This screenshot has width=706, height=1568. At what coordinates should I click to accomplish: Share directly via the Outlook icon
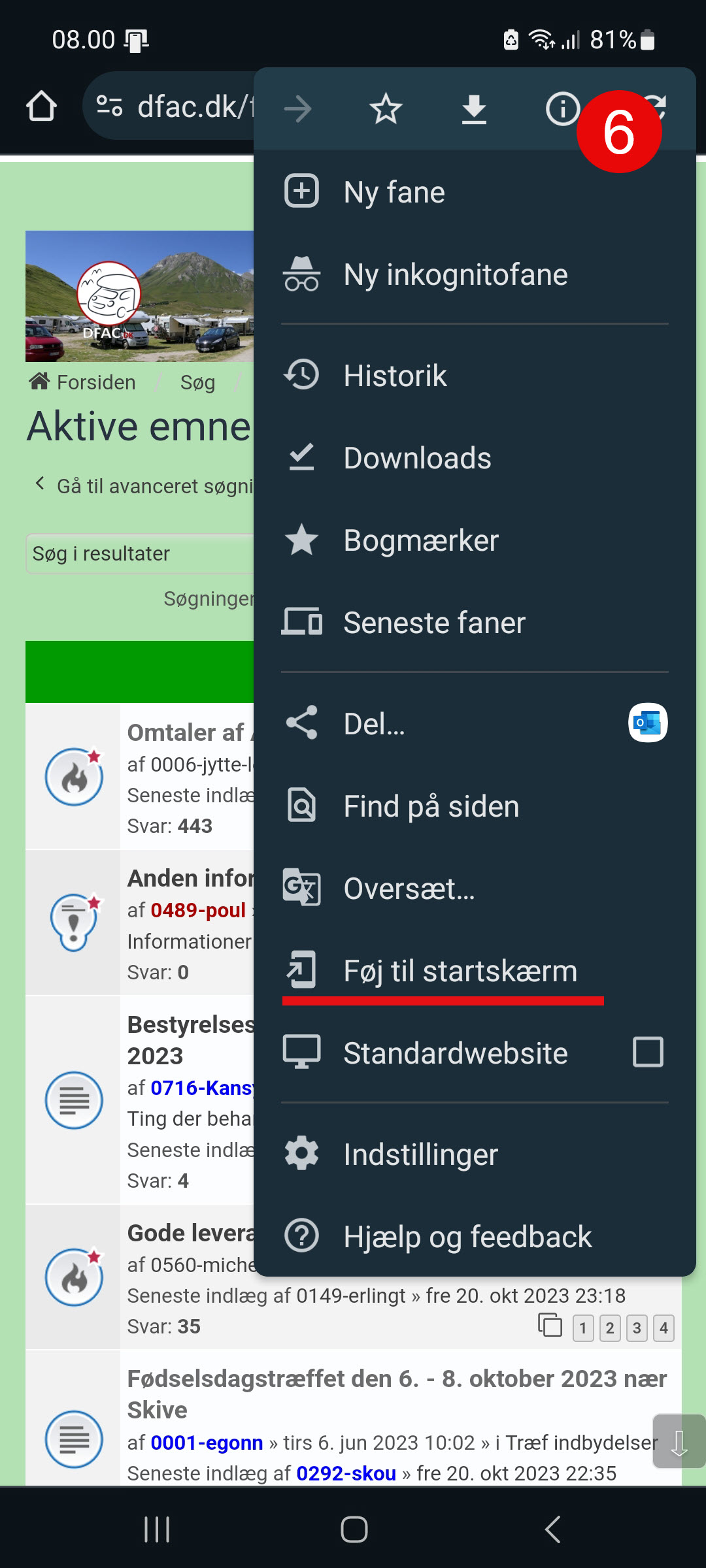coord(648,723)
